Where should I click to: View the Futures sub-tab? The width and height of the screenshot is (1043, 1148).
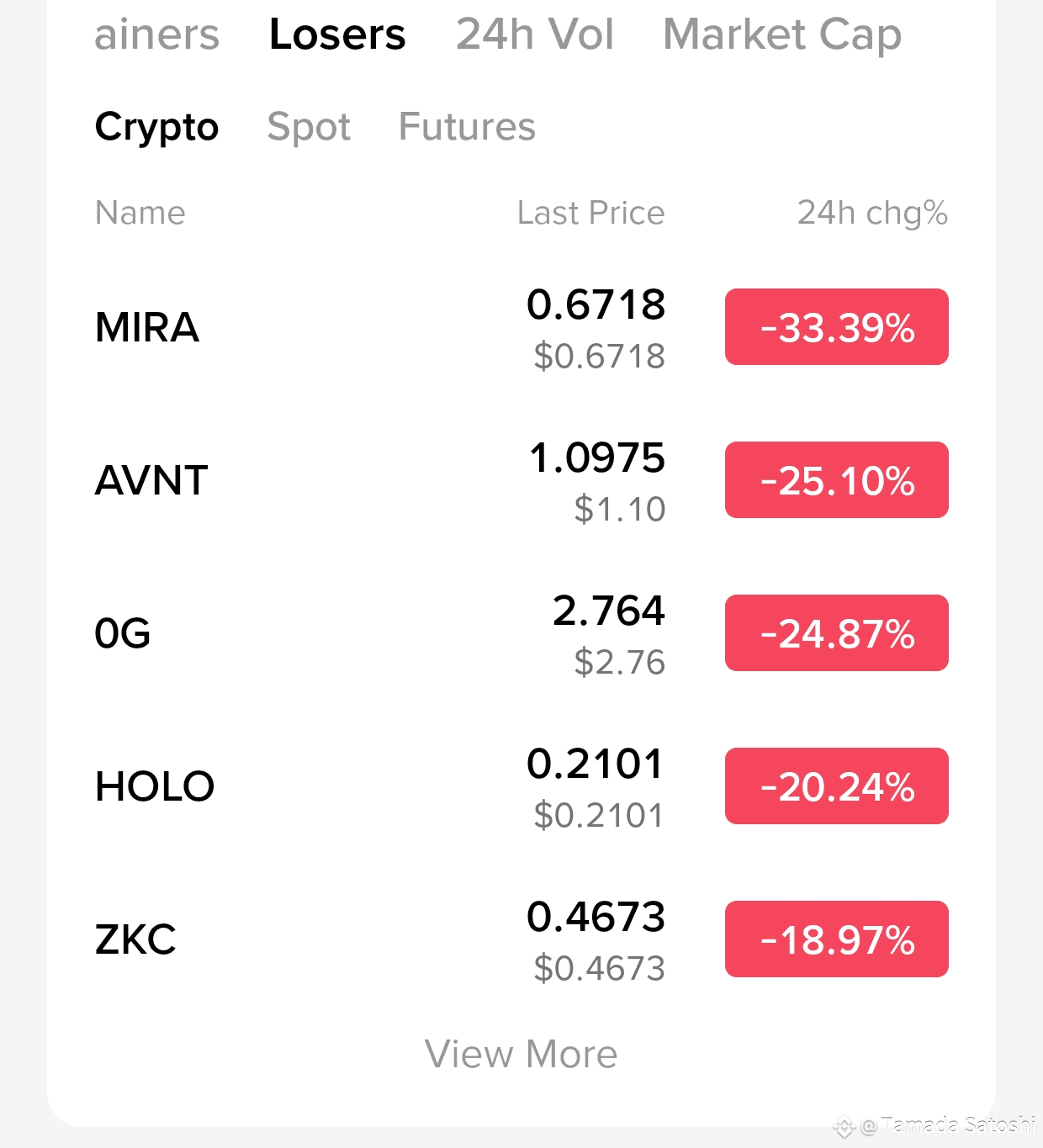point(467,127)
